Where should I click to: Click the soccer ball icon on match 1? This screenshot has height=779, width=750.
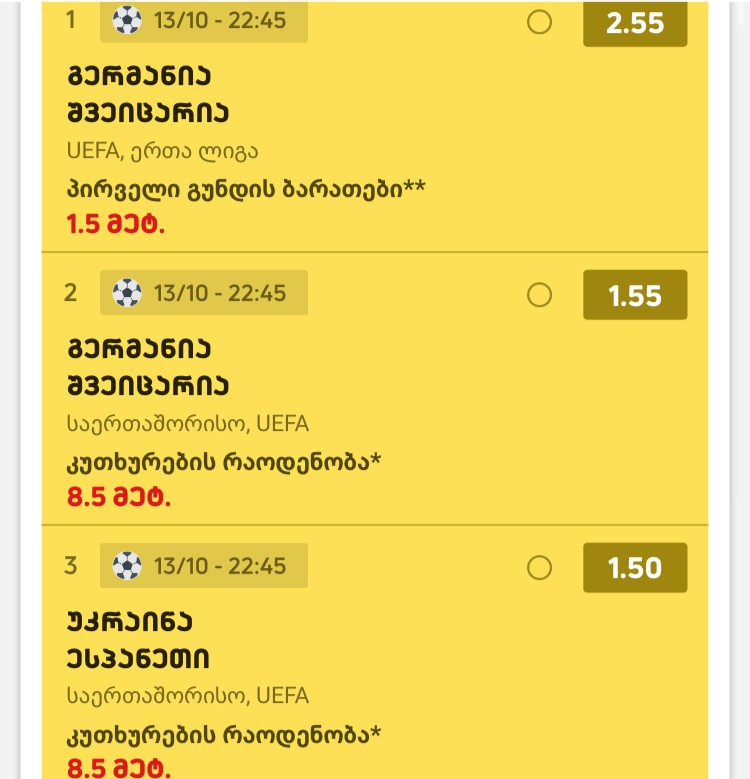(126, 20)
